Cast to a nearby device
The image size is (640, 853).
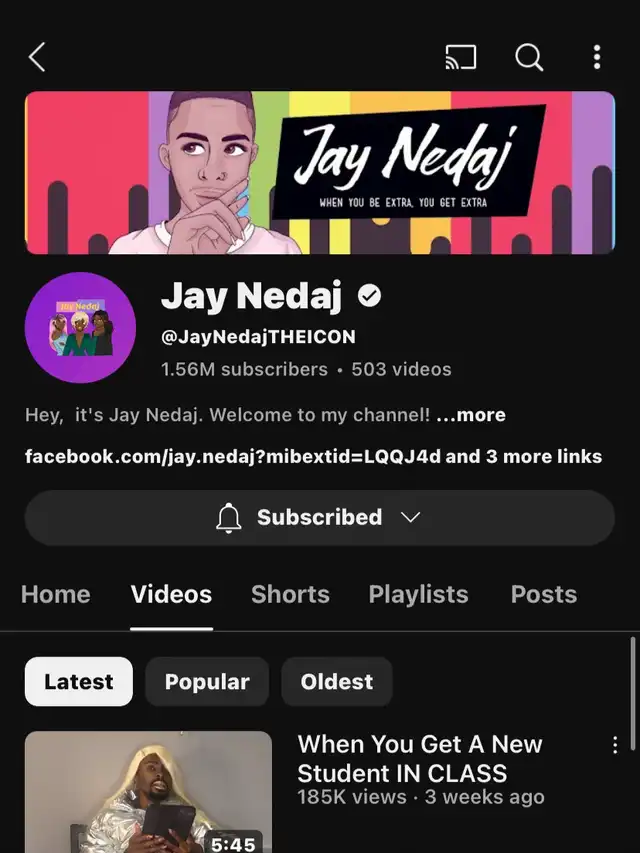click(x=461, y=58)
